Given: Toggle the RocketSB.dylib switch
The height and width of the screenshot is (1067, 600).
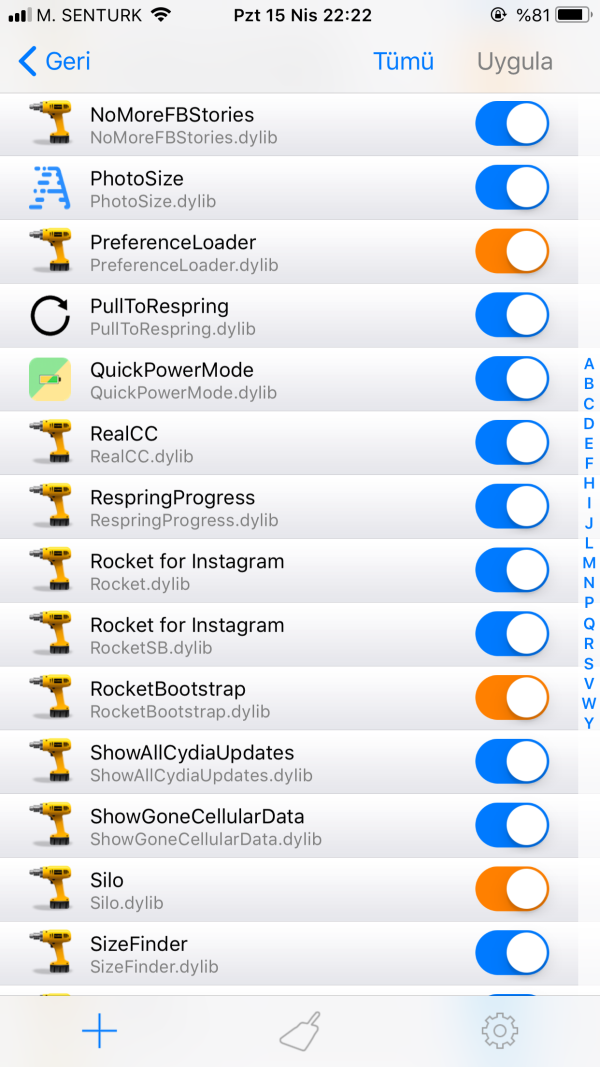Looking at the screenshot, I should pos(512,635).
